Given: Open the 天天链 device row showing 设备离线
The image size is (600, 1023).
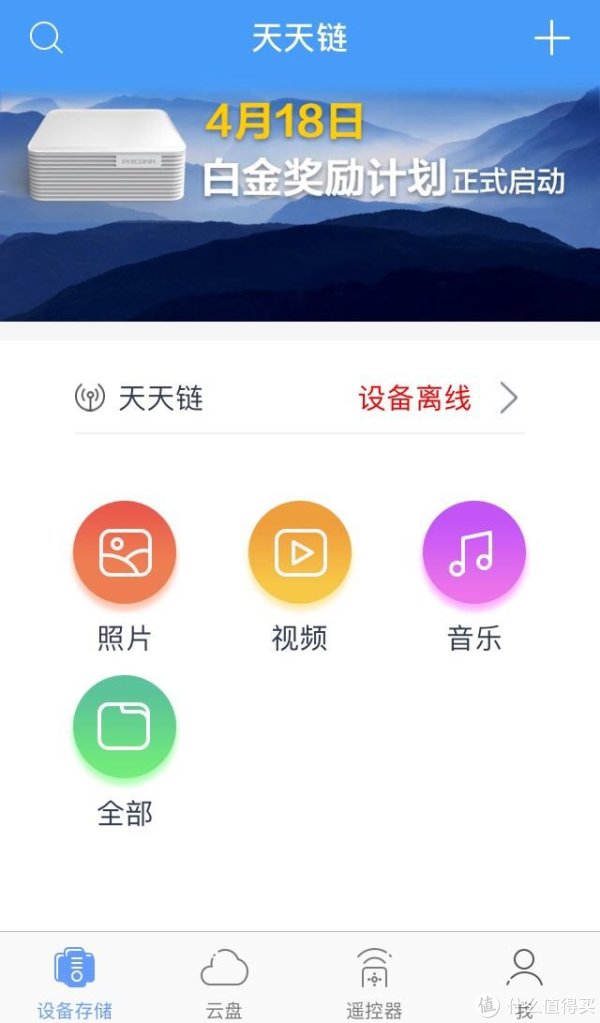Looking at the screenshot, I should pyautogui.click(x=300, y=399).
